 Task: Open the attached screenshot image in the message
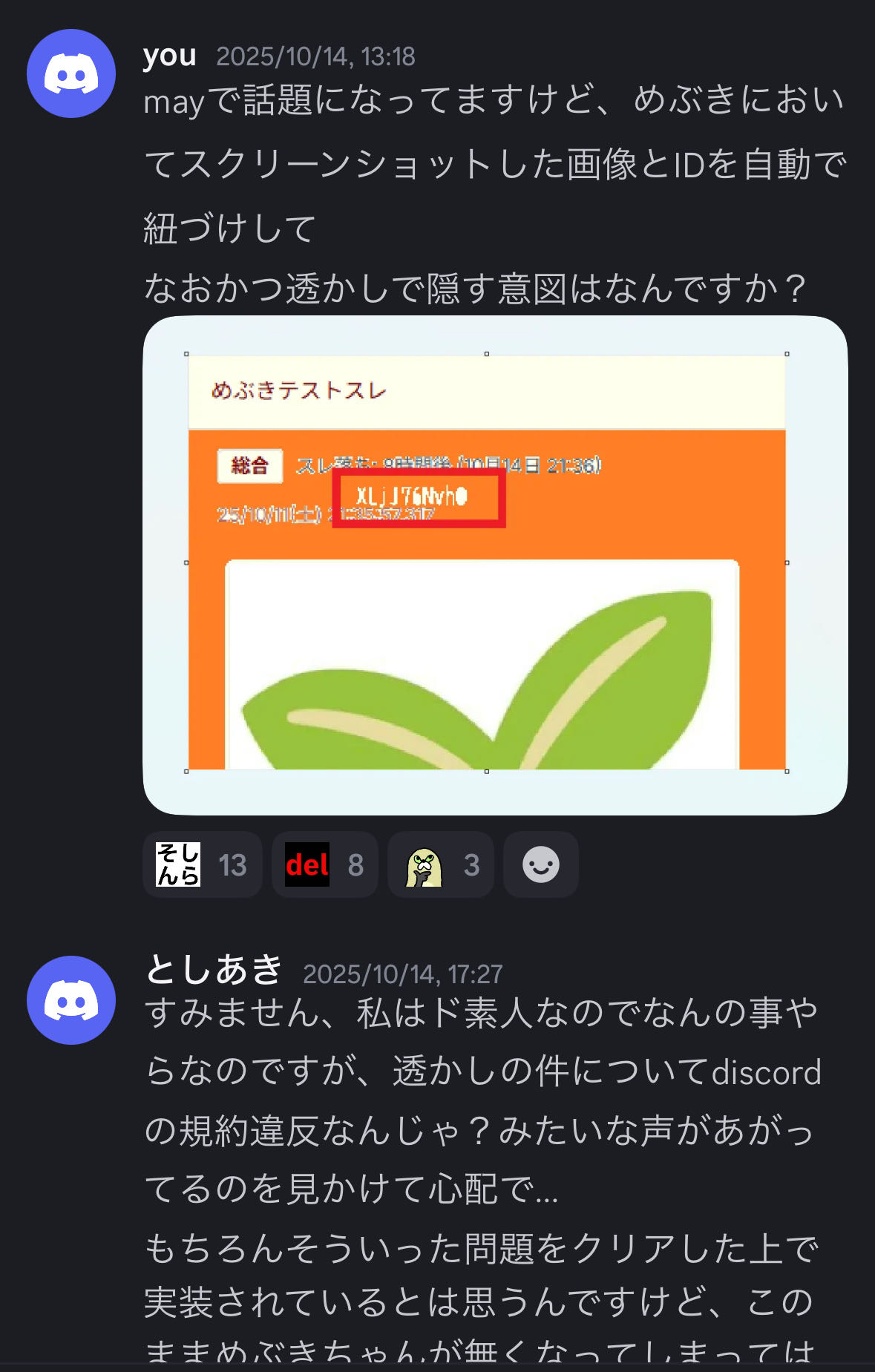coord(494,565)
